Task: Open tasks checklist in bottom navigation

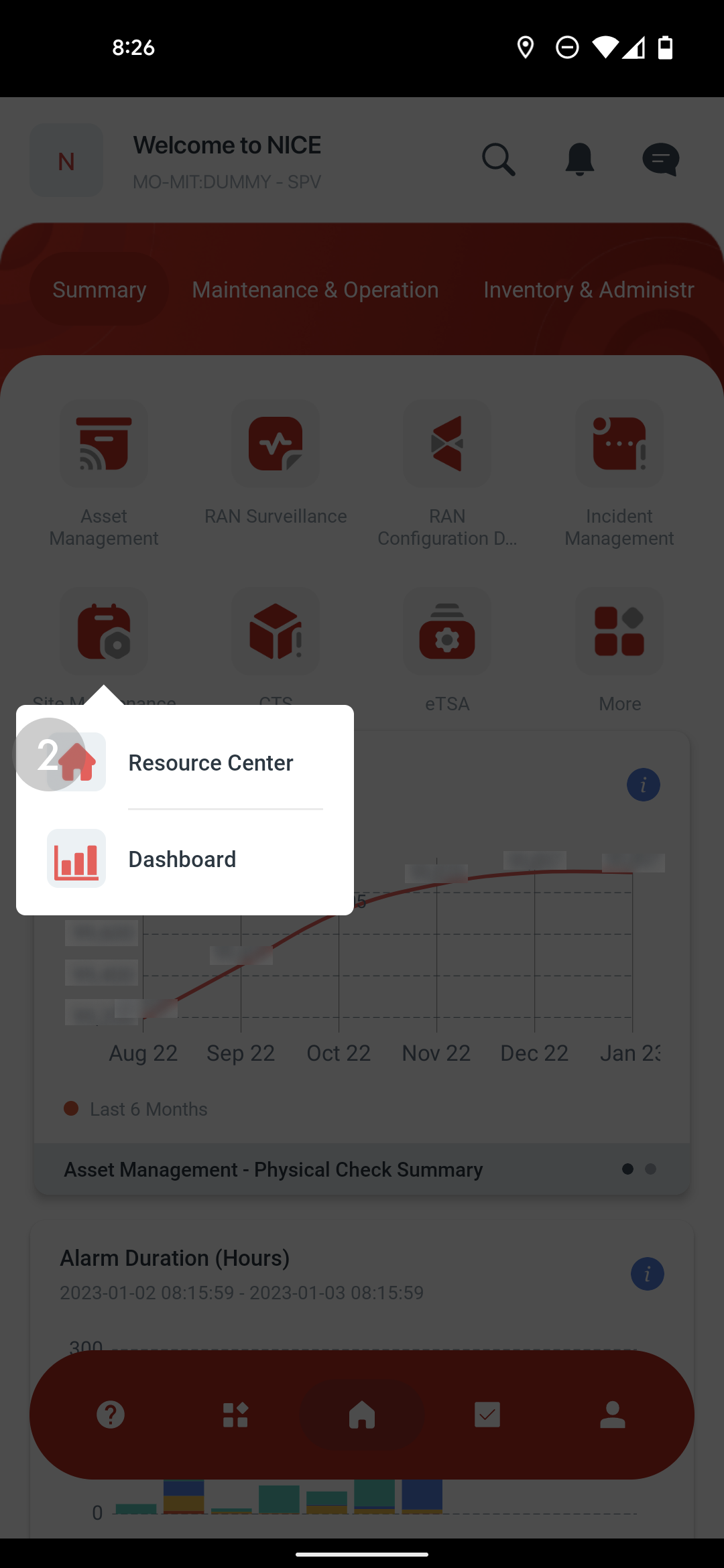Action: (487, 1415)
